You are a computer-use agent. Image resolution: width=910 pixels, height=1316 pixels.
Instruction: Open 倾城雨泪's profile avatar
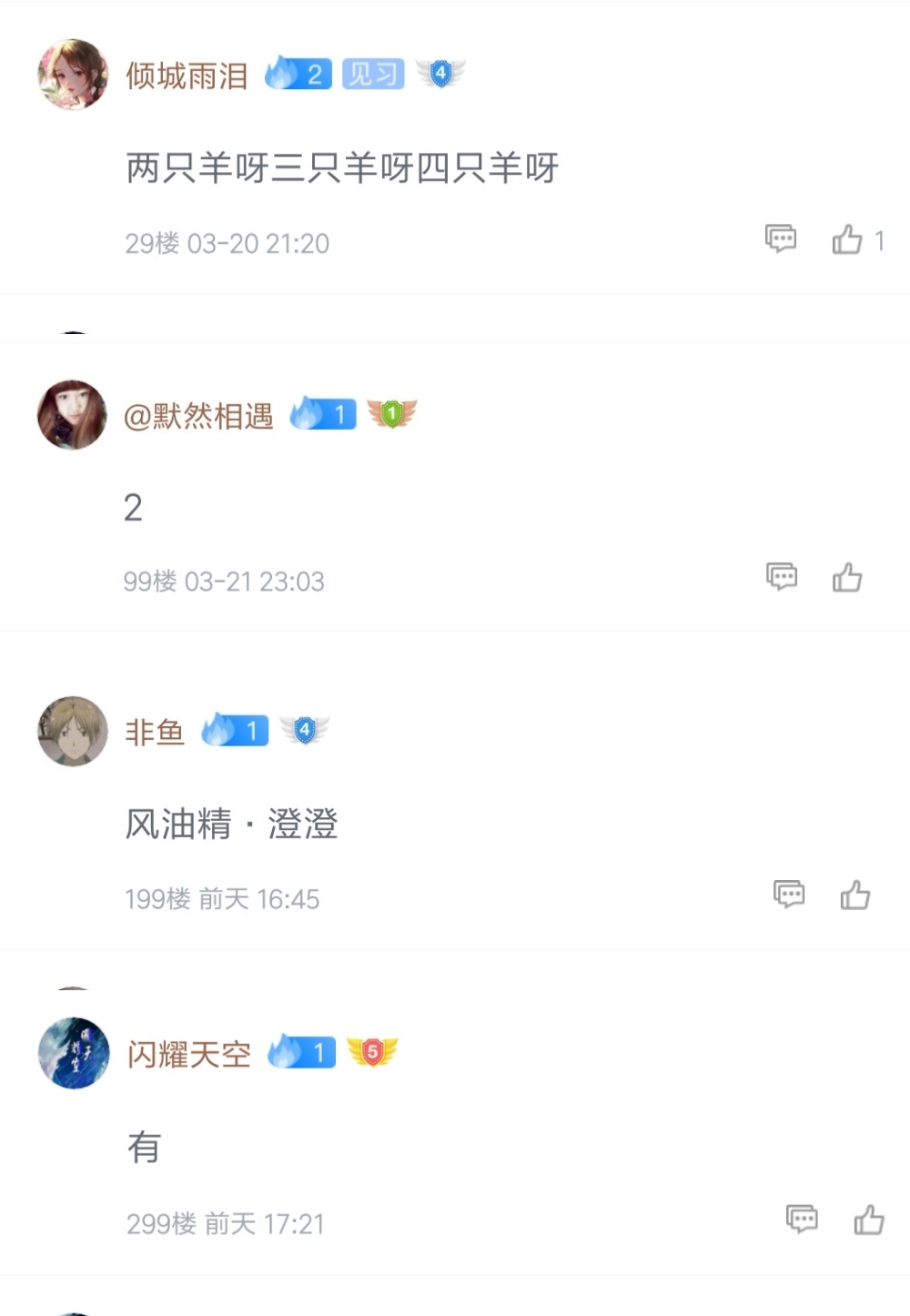point(73,75)
